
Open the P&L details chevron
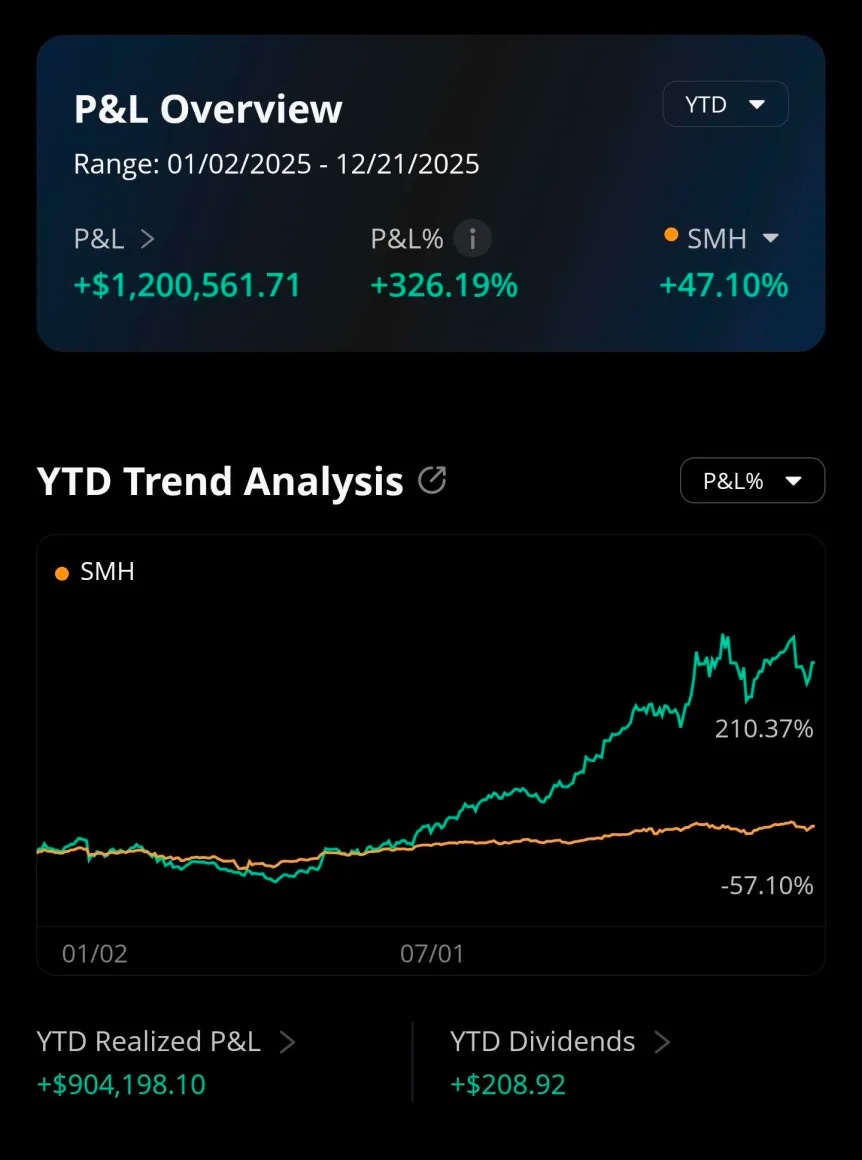click(x=147, y=238)
